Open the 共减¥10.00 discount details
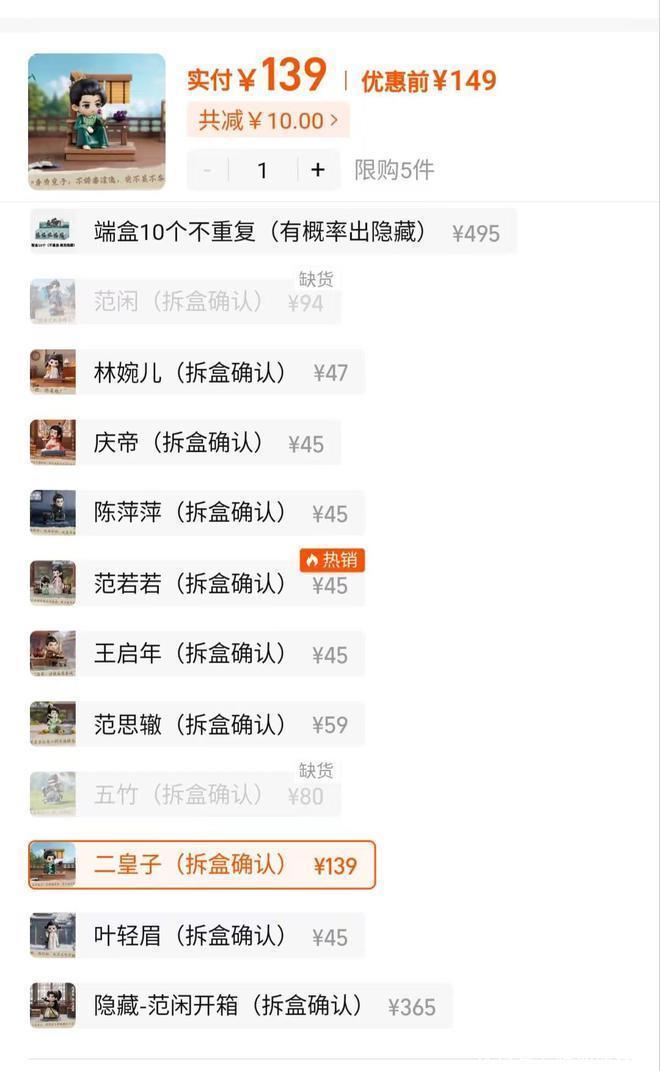This screenshot has height=1071, width=660. [x=267, y=121]
